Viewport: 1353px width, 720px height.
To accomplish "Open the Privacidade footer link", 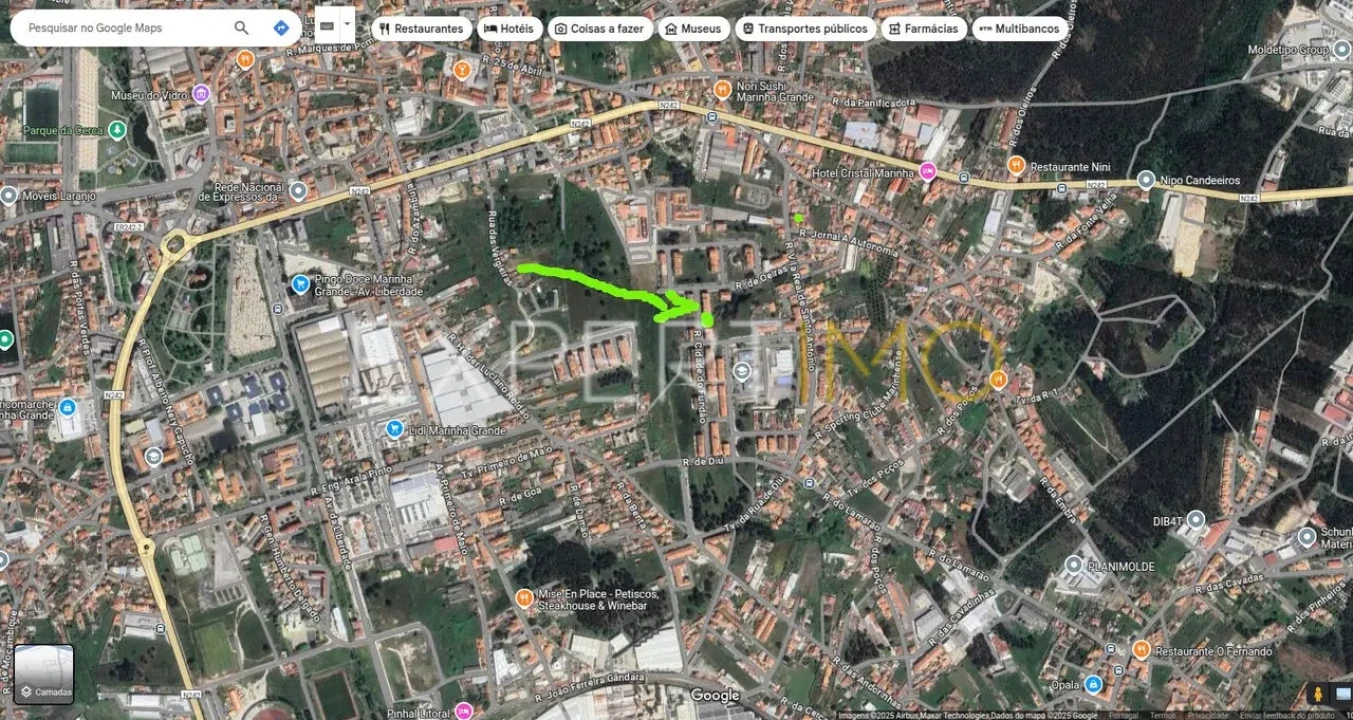I will click(x=1208, y=715).
